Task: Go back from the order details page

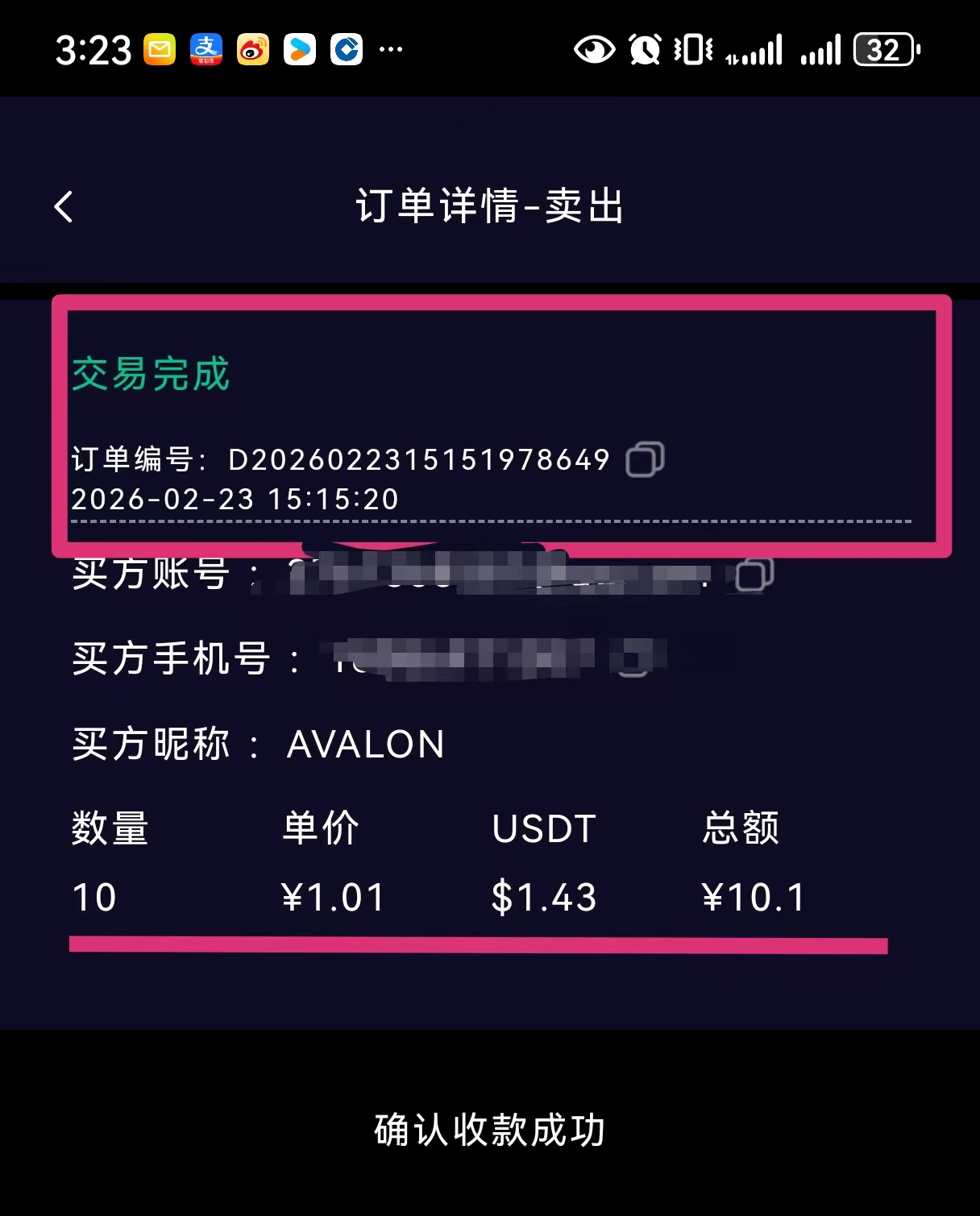Action: coord(64,206)
